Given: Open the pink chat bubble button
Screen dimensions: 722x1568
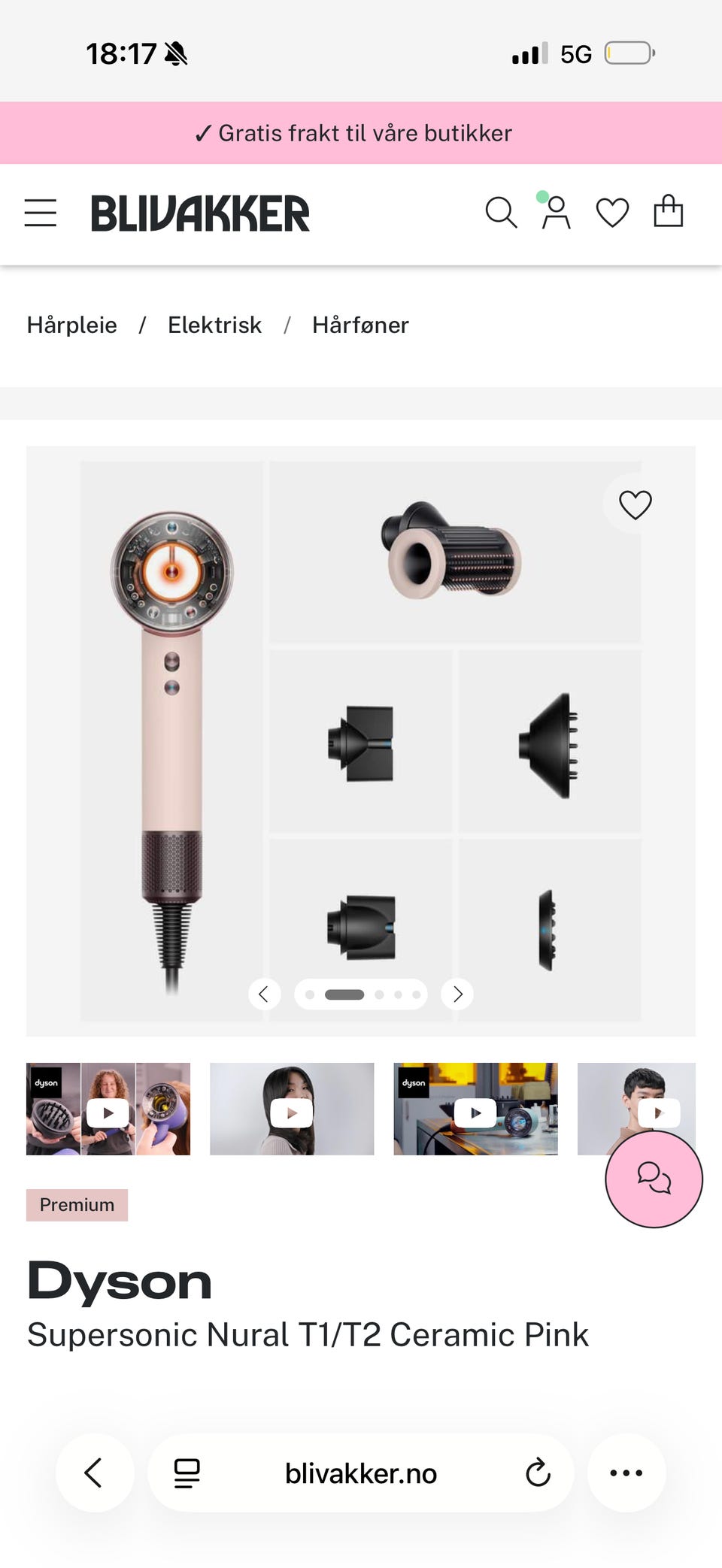Looking at the screenshot, I should click(654, 1179).
